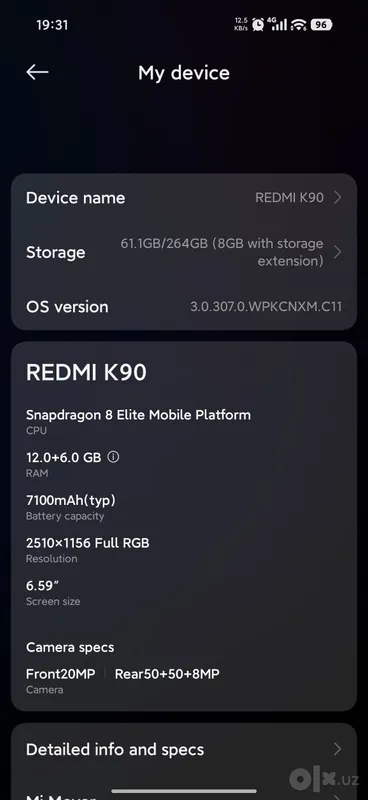Tap the OS version row

click(x=184, y=307)
